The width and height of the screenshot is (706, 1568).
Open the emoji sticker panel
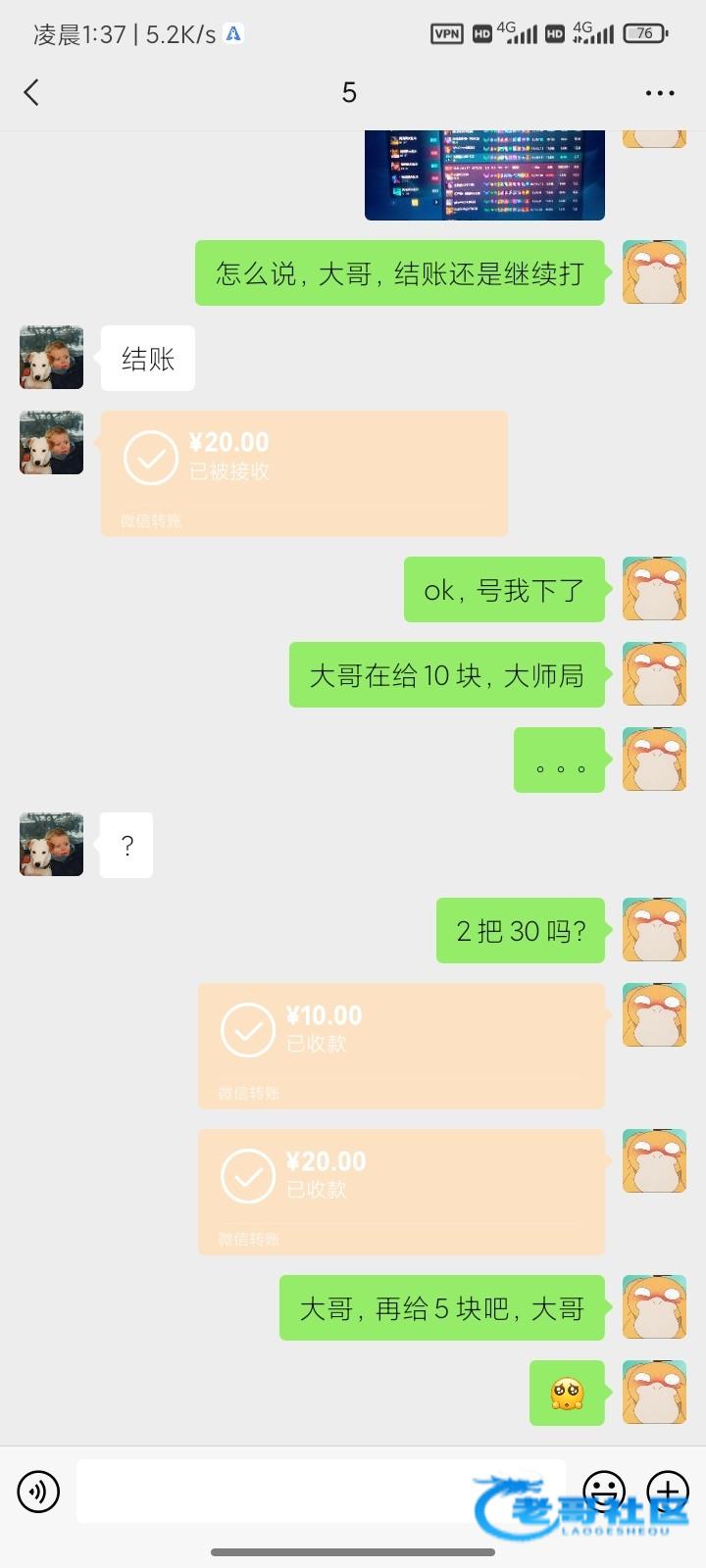coord(604,1492)
